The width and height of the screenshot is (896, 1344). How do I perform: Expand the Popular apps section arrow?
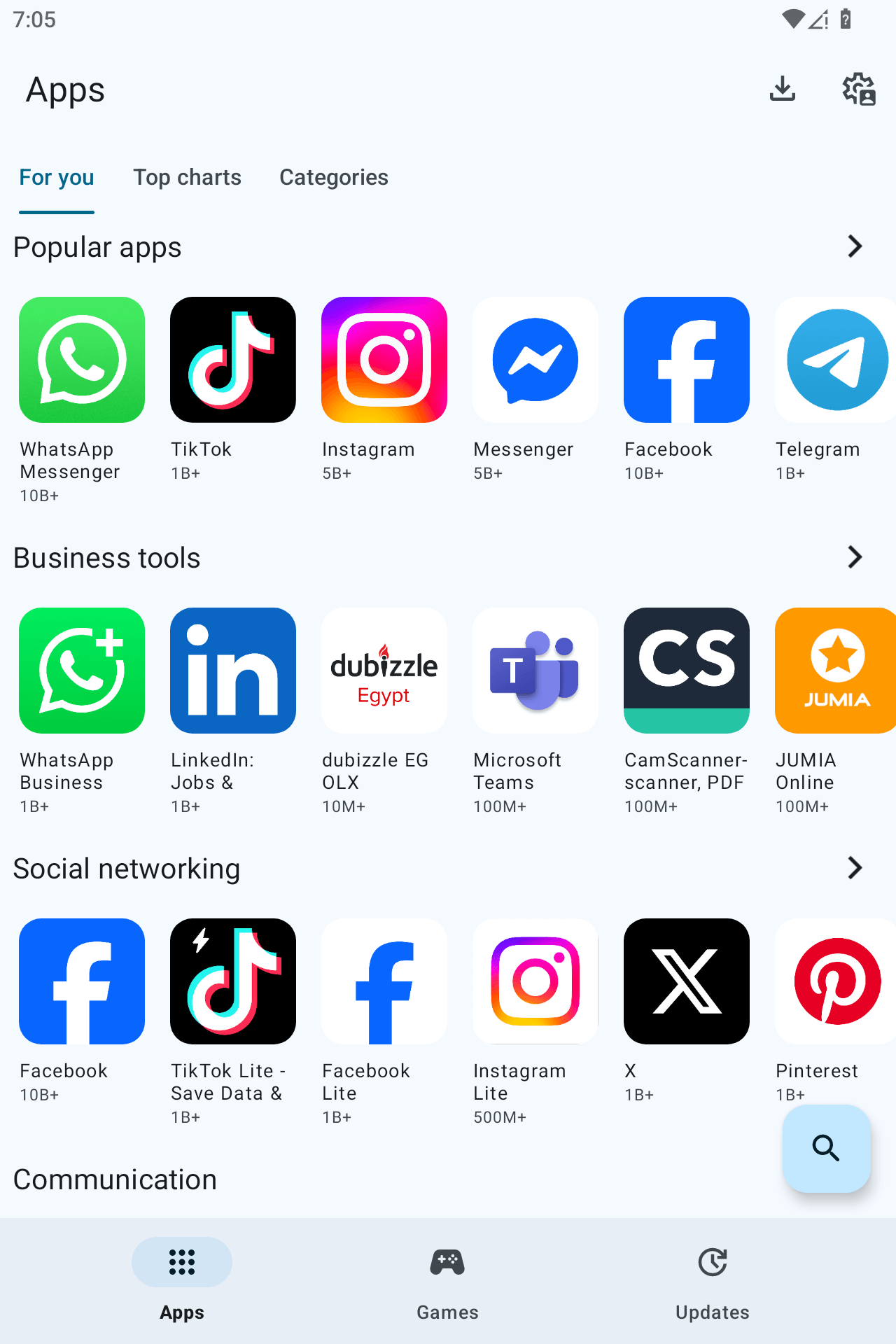tap(854, 246)
